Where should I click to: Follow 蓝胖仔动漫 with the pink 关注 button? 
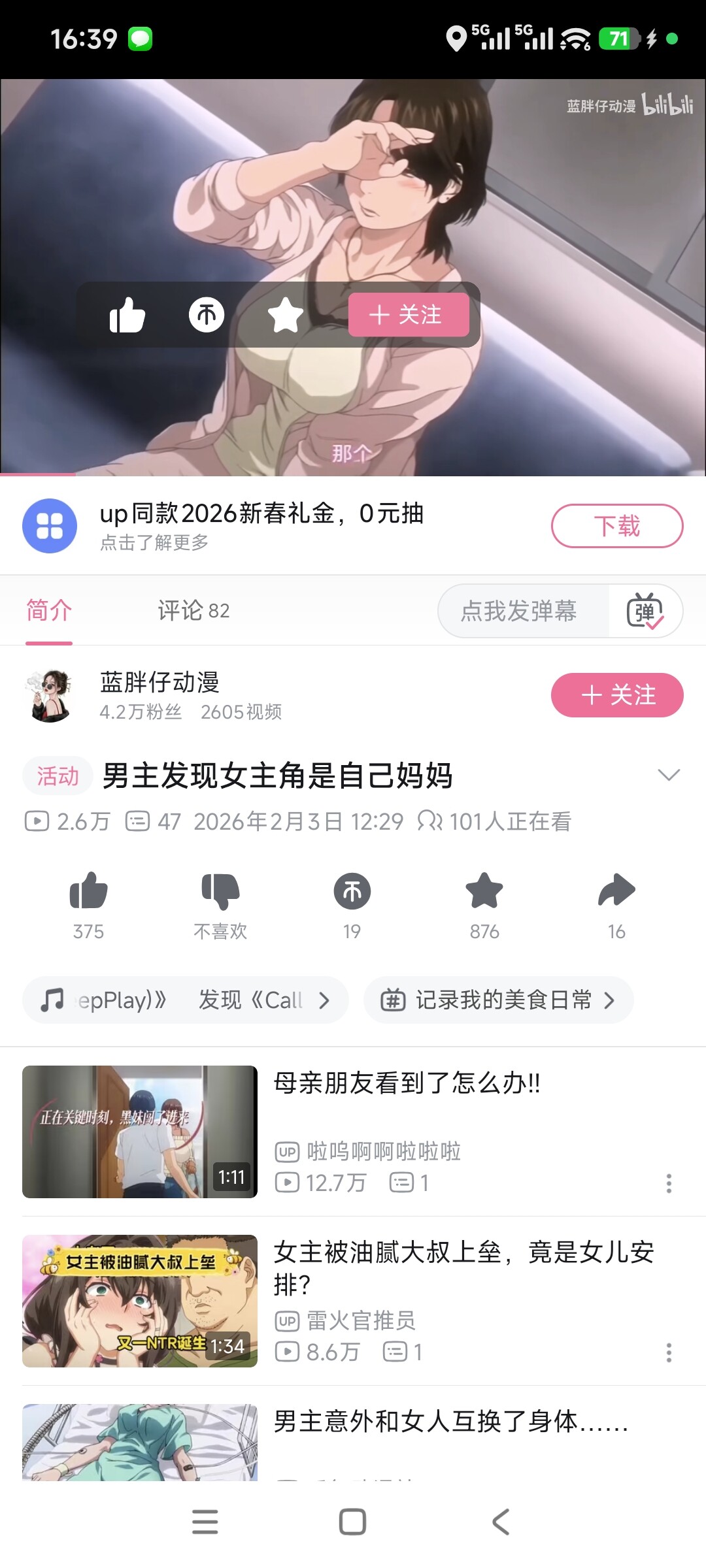point(616,695)
